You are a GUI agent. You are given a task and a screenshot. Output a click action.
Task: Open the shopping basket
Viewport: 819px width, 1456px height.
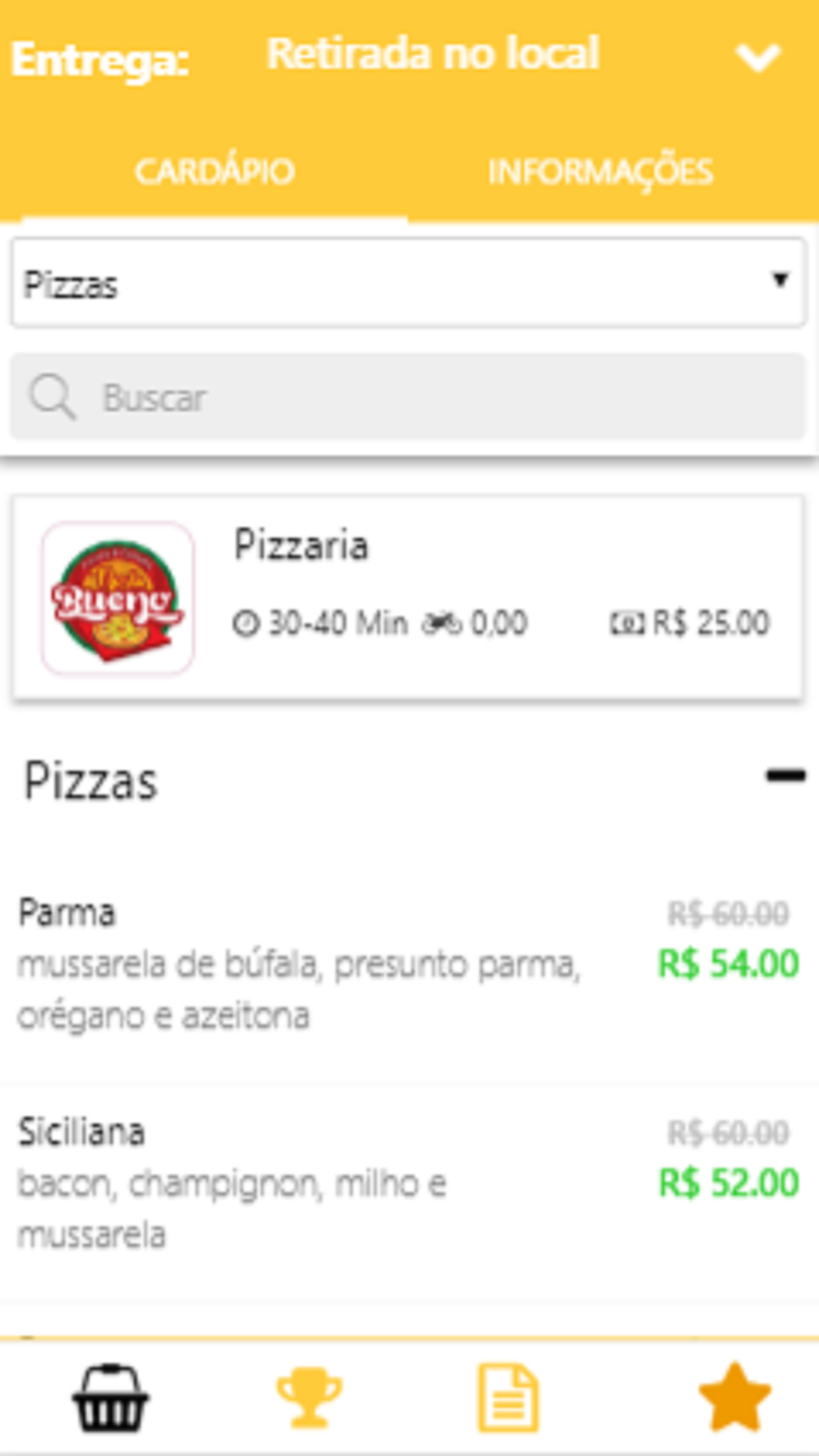(x=111, y=1398)
